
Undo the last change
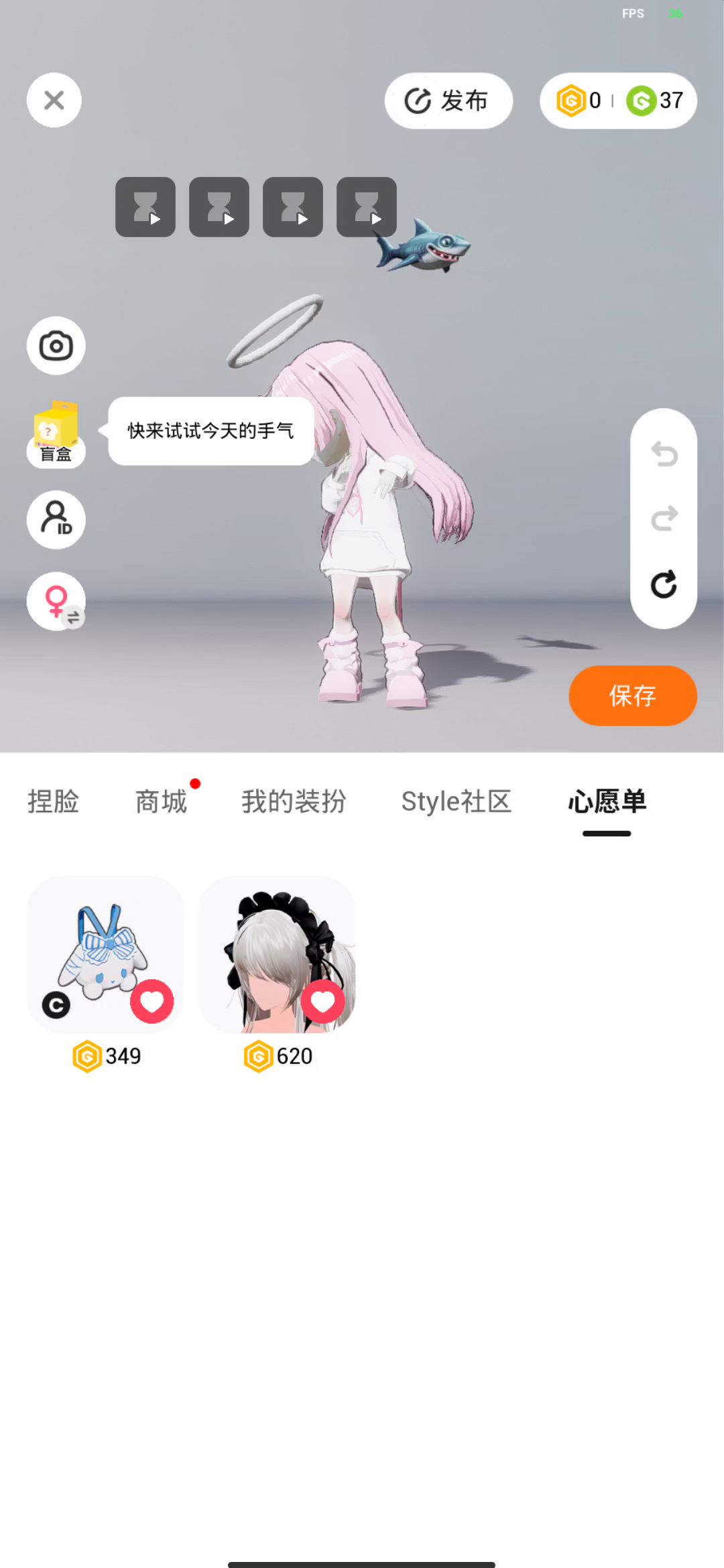coord(664,454)
